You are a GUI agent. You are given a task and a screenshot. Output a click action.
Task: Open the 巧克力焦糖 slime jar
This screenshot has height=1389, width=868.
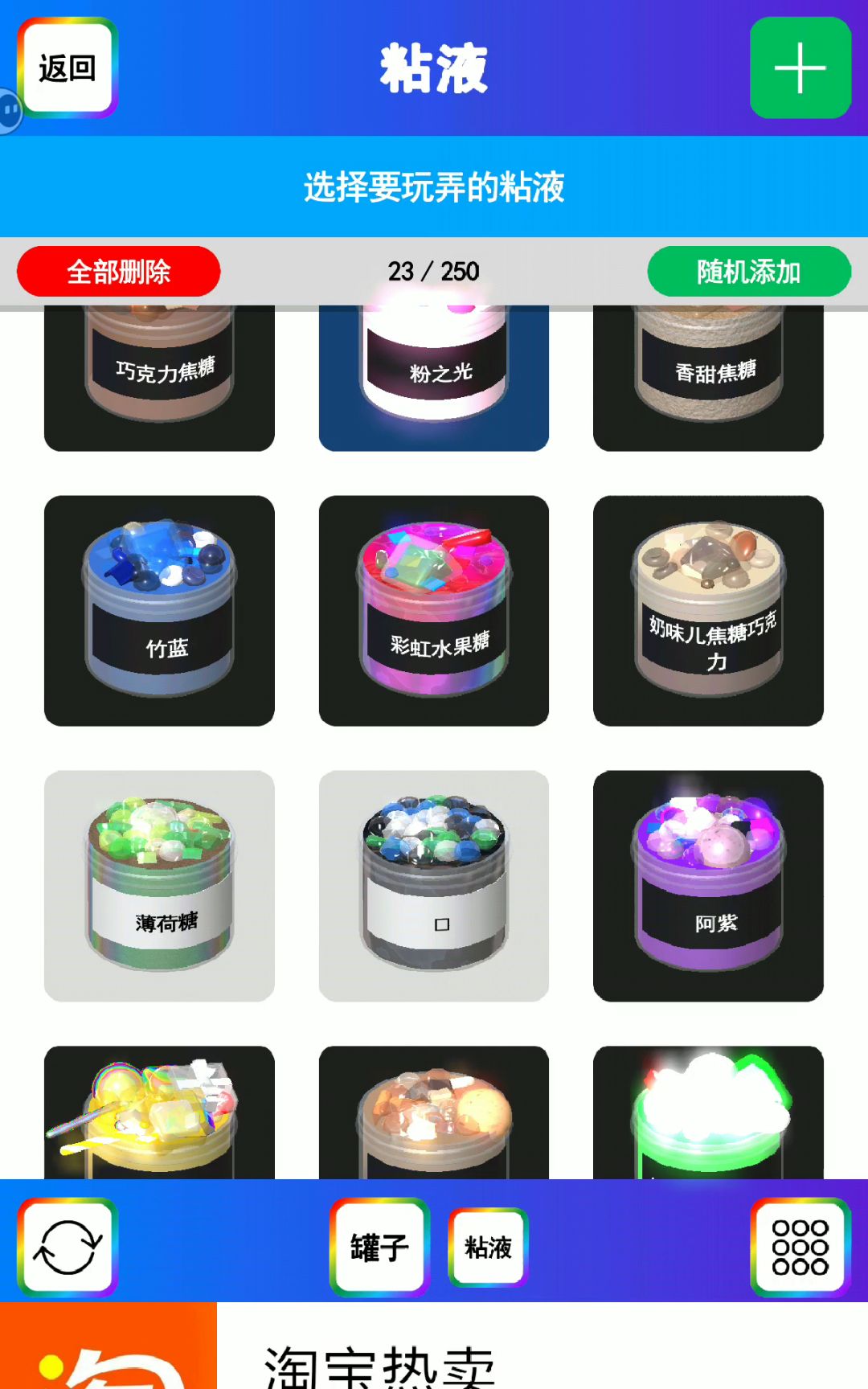coord(159,379)
